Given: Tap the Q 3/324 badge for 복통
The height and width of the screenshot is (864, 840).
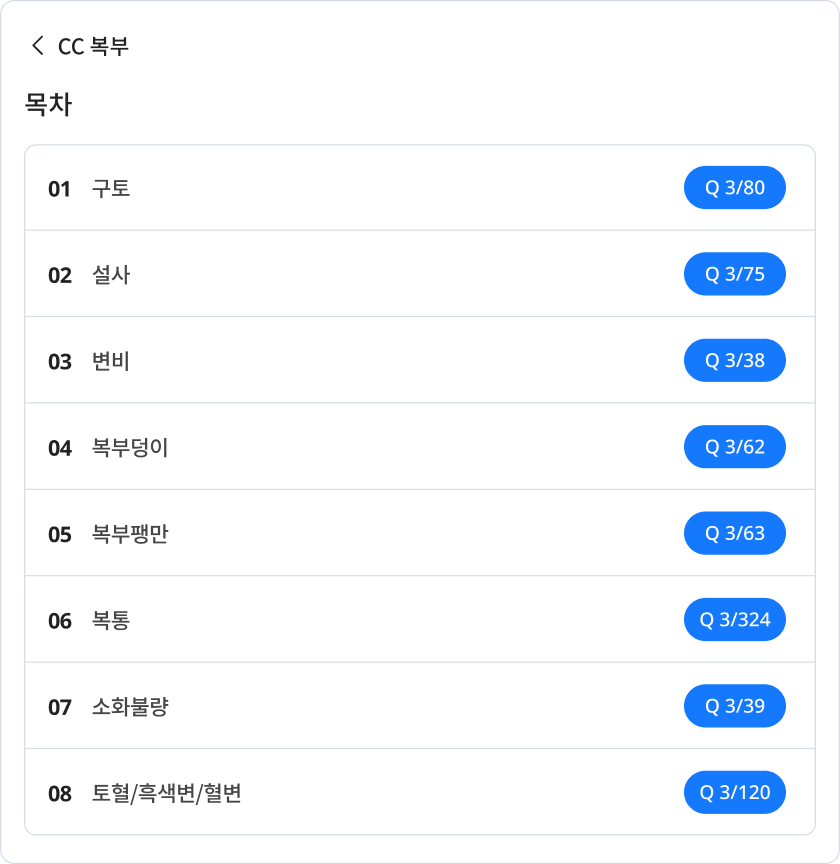Looking at the screenshot, I should [735, 619].
